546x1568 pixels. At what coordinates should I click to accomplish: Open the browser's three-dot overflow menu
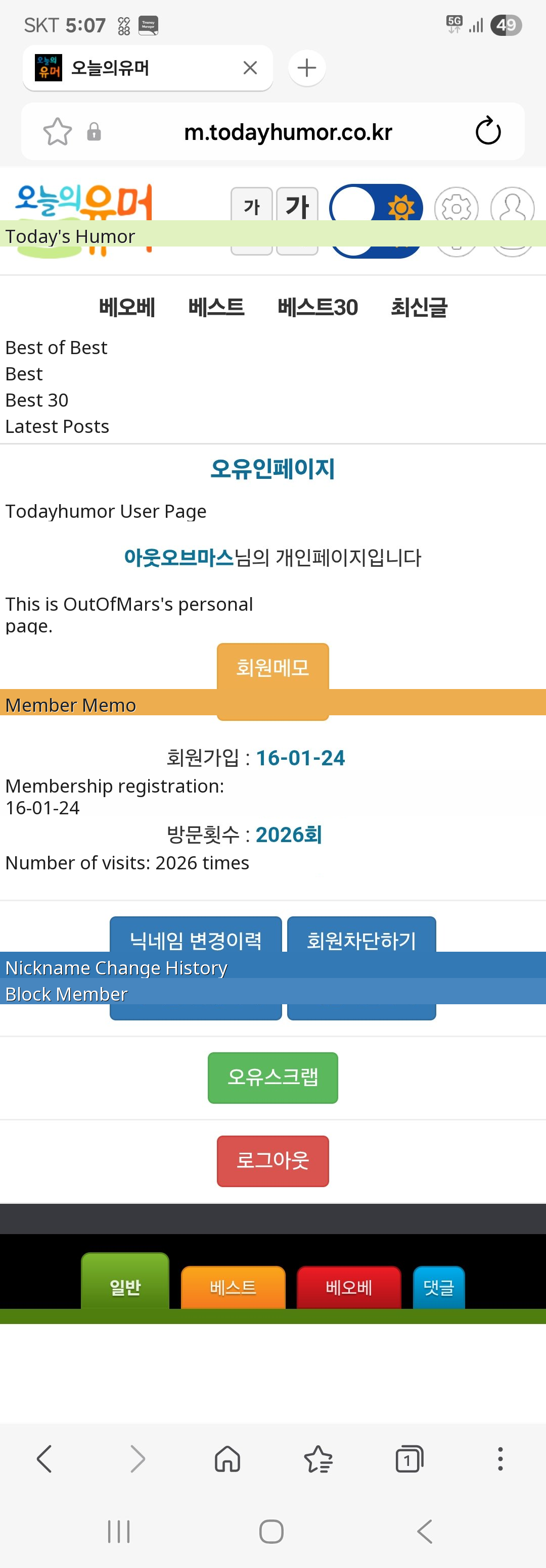tap(500, 1460)
